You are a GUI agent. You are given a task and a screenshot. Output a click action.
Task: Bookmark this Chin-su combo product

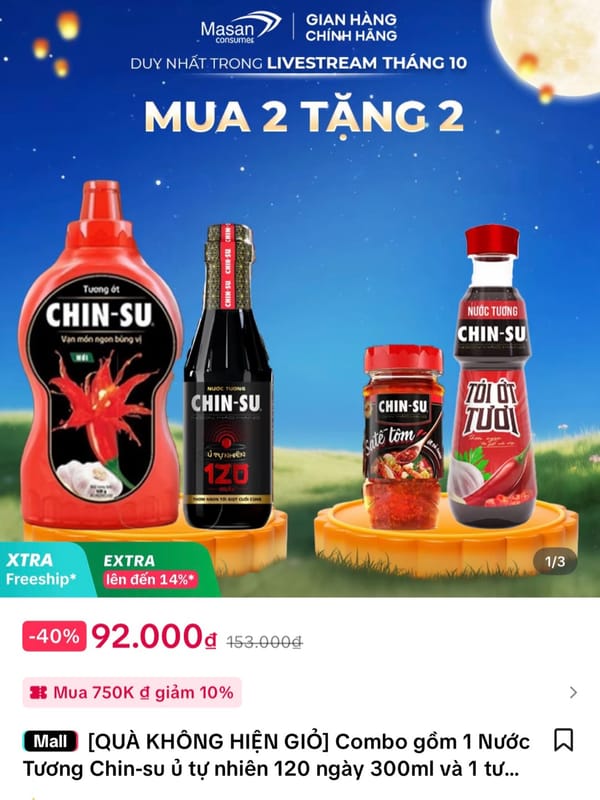pos(563,740)
